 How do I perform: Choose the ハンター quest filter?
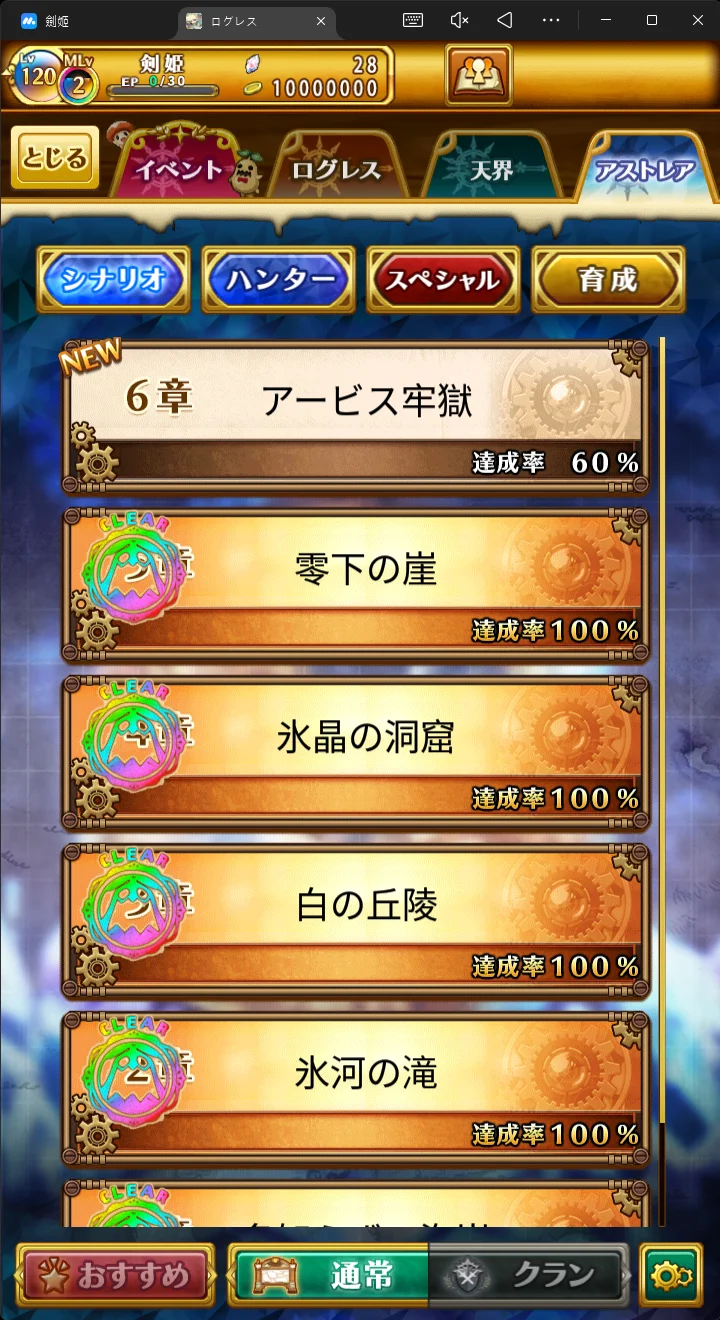(278, 280)
